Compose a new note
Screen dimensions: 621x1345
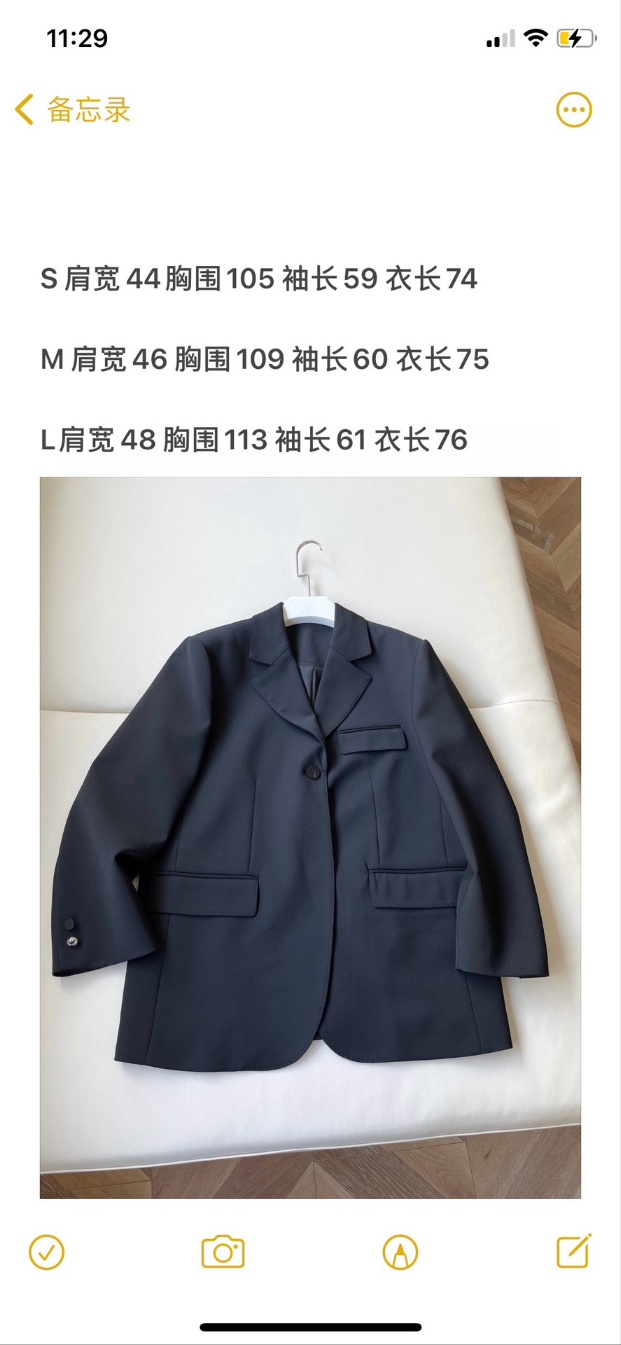(x=574, y=1251)
